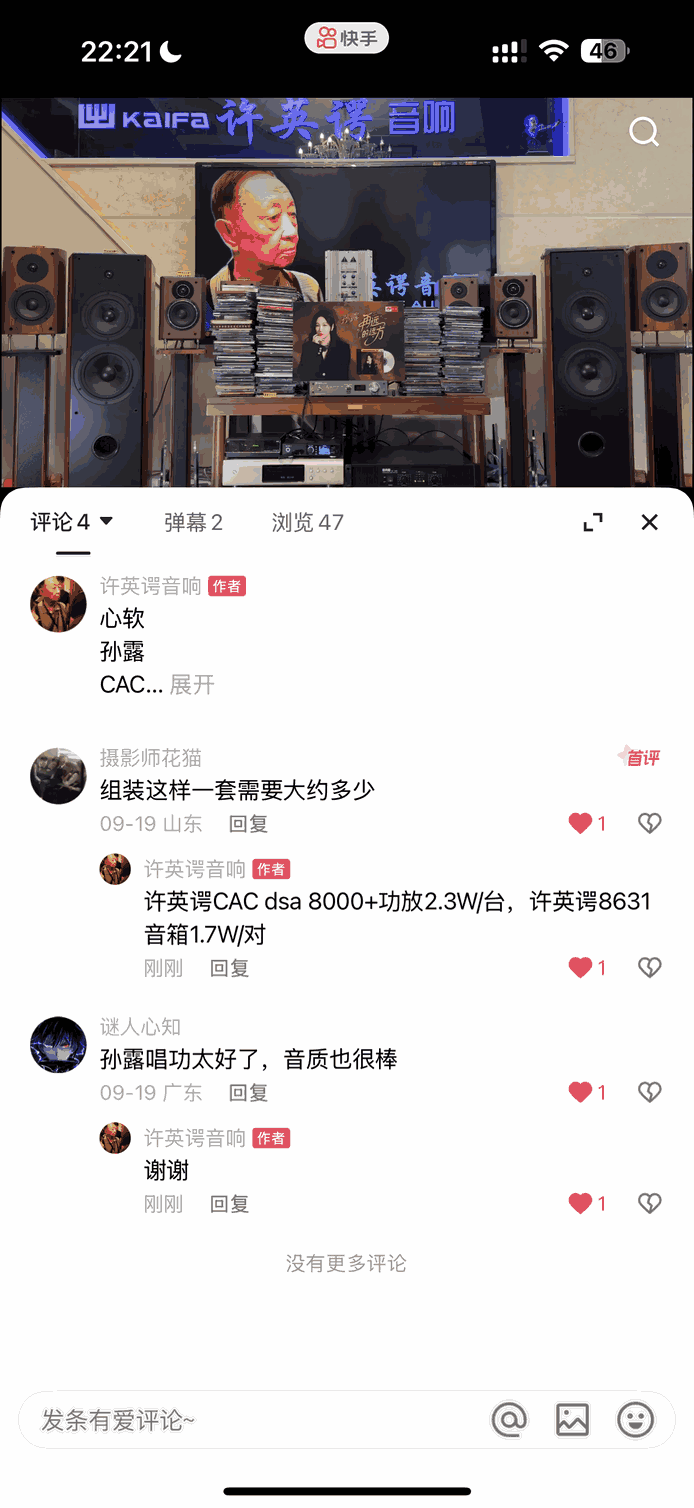694x1508 pixels.
Task: Like 谜人心知's comment
Action: point(581,1092)
